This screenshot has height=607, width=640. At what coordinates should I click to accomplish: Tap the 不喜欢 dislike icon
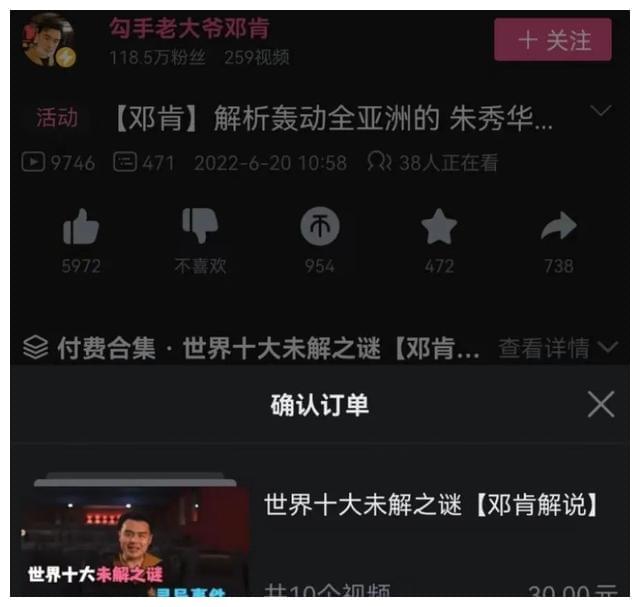pyautogui.click(x=200, y=227)
